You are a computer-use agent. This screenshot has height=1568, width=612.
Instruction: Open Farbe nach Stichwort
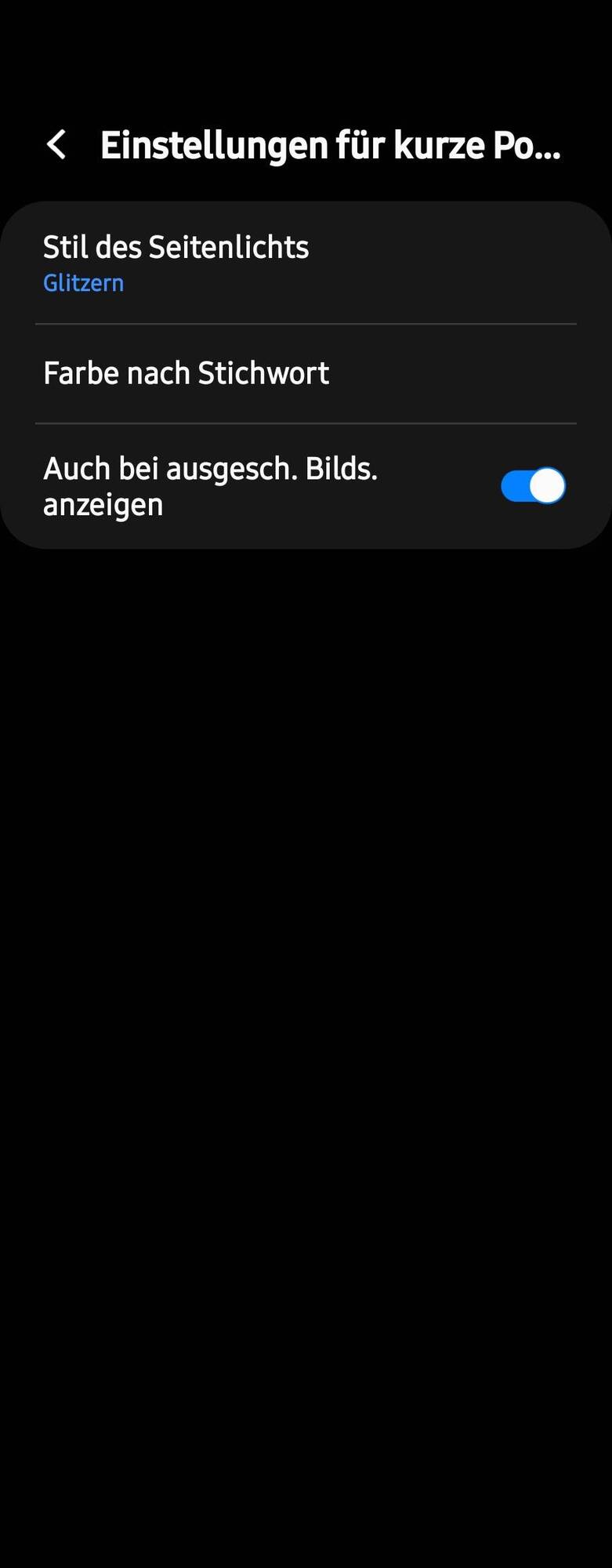pos(306,373)
